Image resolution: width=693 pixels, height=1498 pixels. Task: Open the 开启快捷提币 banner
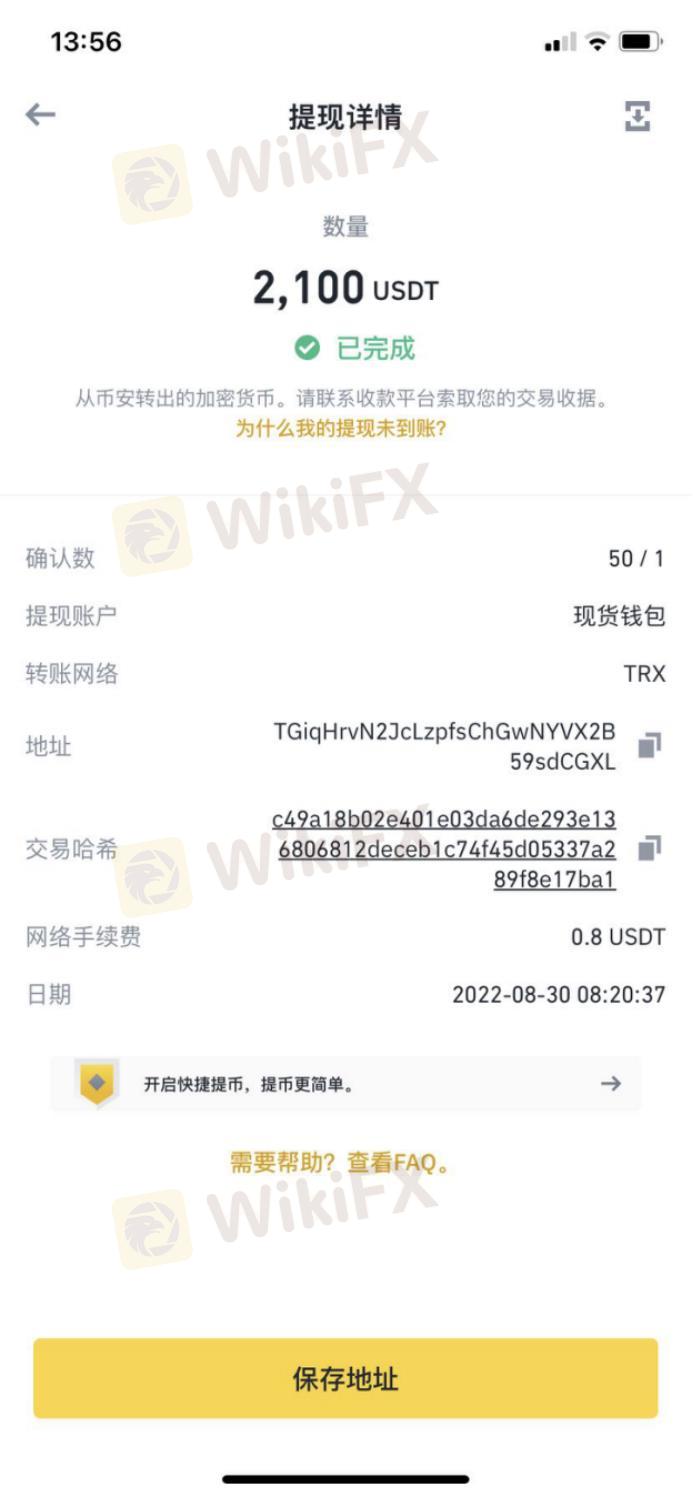click(x=346, y=1083)
